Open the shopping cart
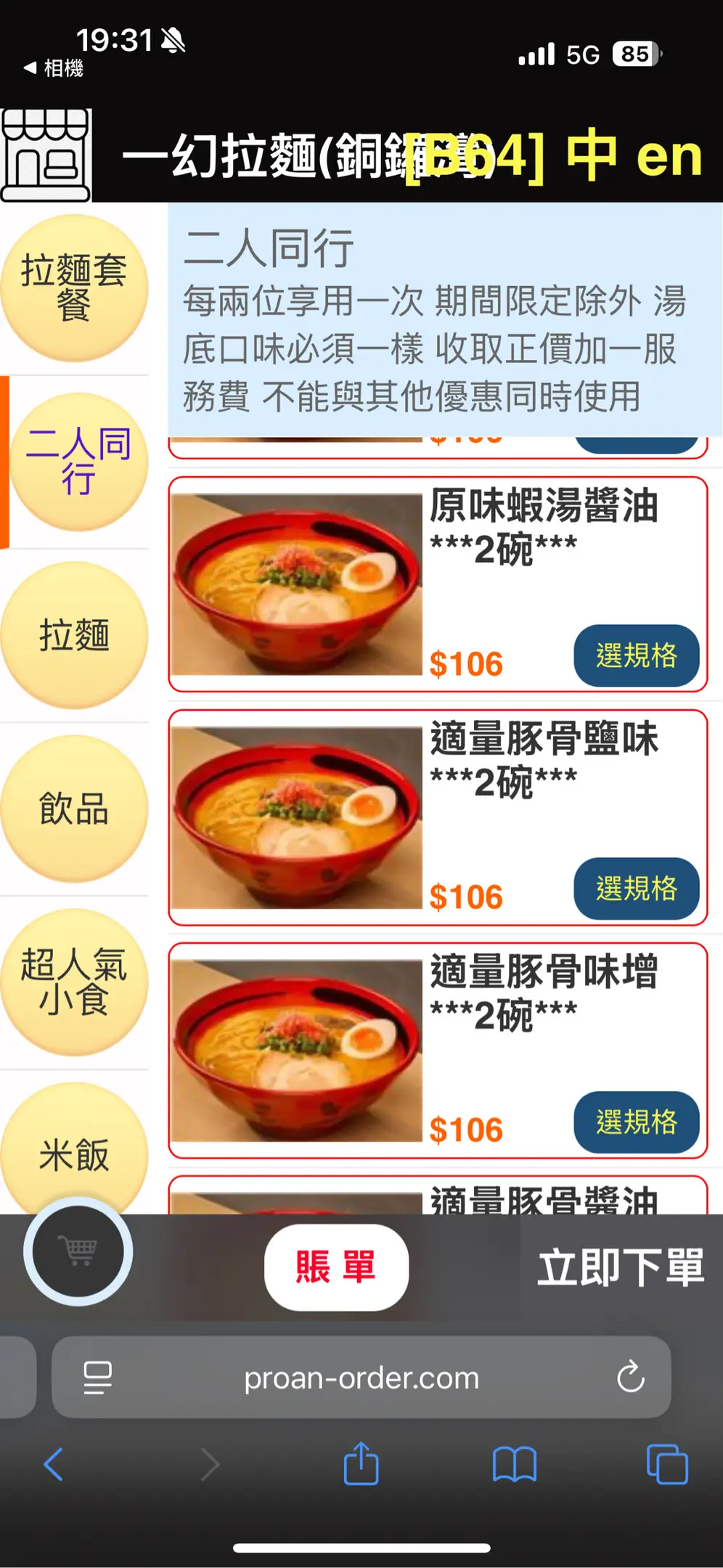This screenshot has height=1568, width=723. pos(78,1251)
